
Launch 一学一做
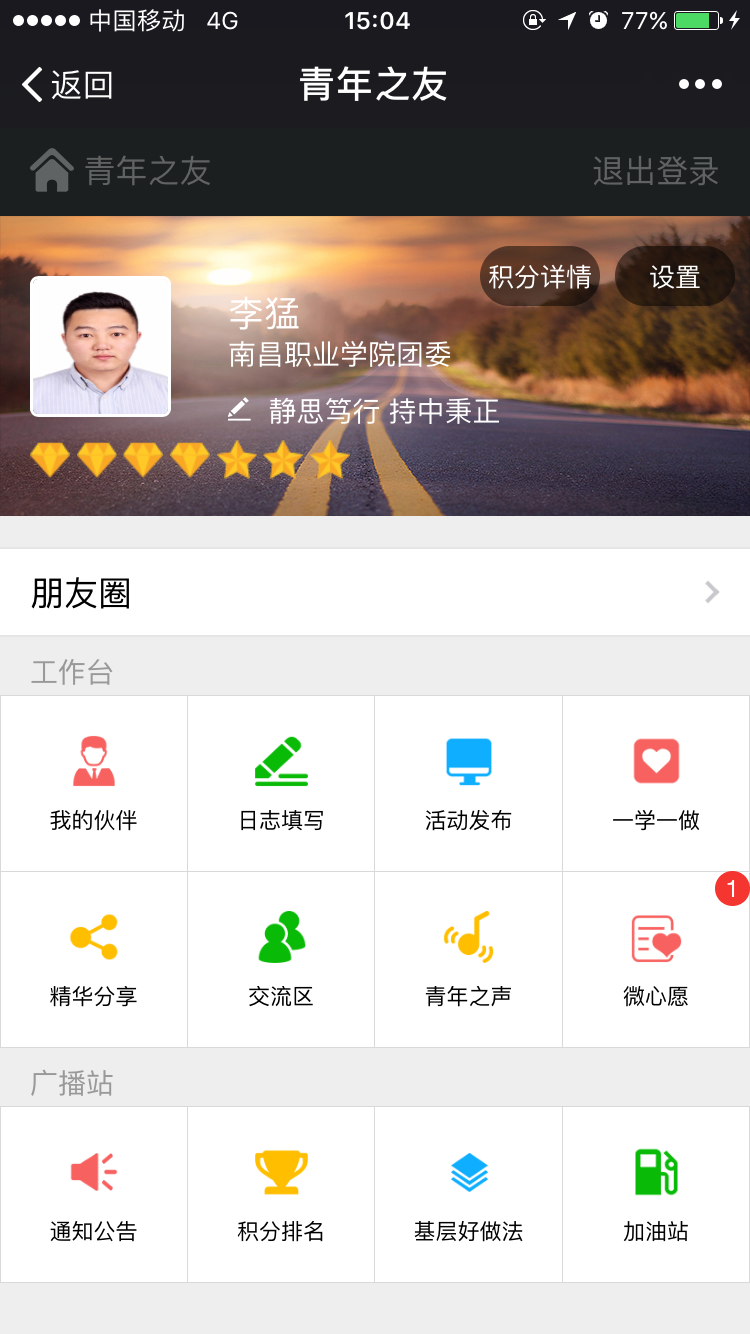pyautogui.click(x=656, y=783)
